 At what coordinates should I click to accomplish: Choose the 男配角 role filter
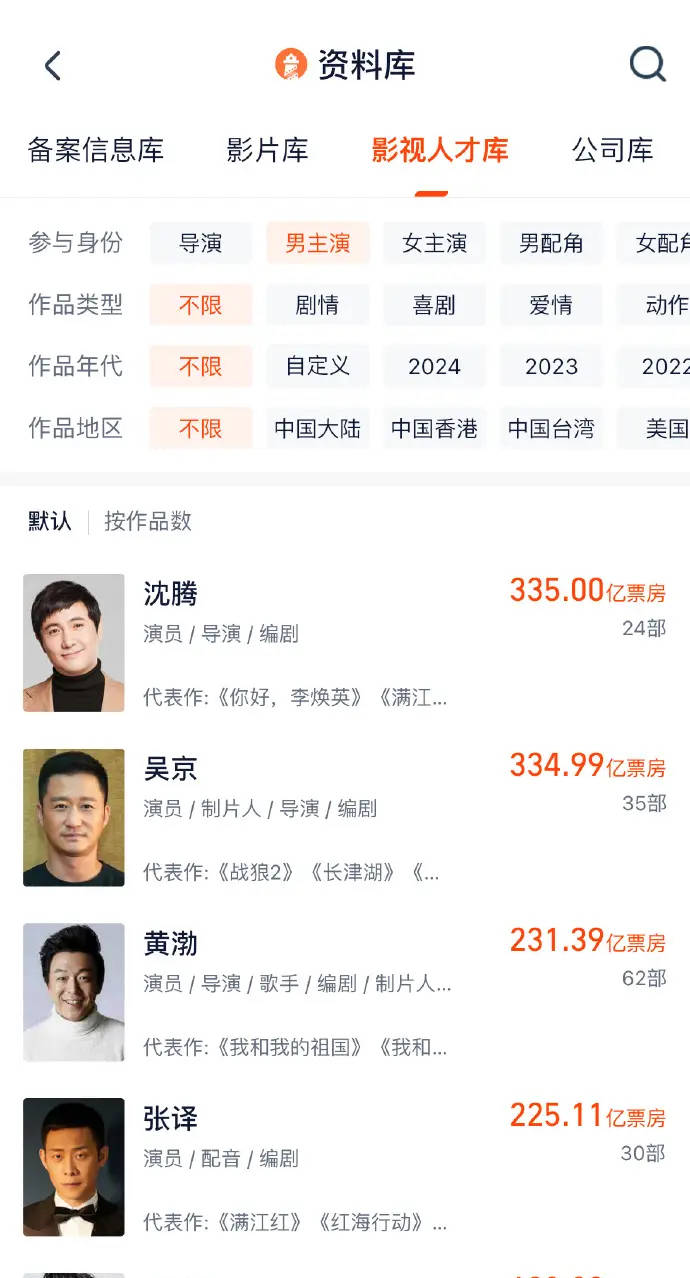(551, 243)
